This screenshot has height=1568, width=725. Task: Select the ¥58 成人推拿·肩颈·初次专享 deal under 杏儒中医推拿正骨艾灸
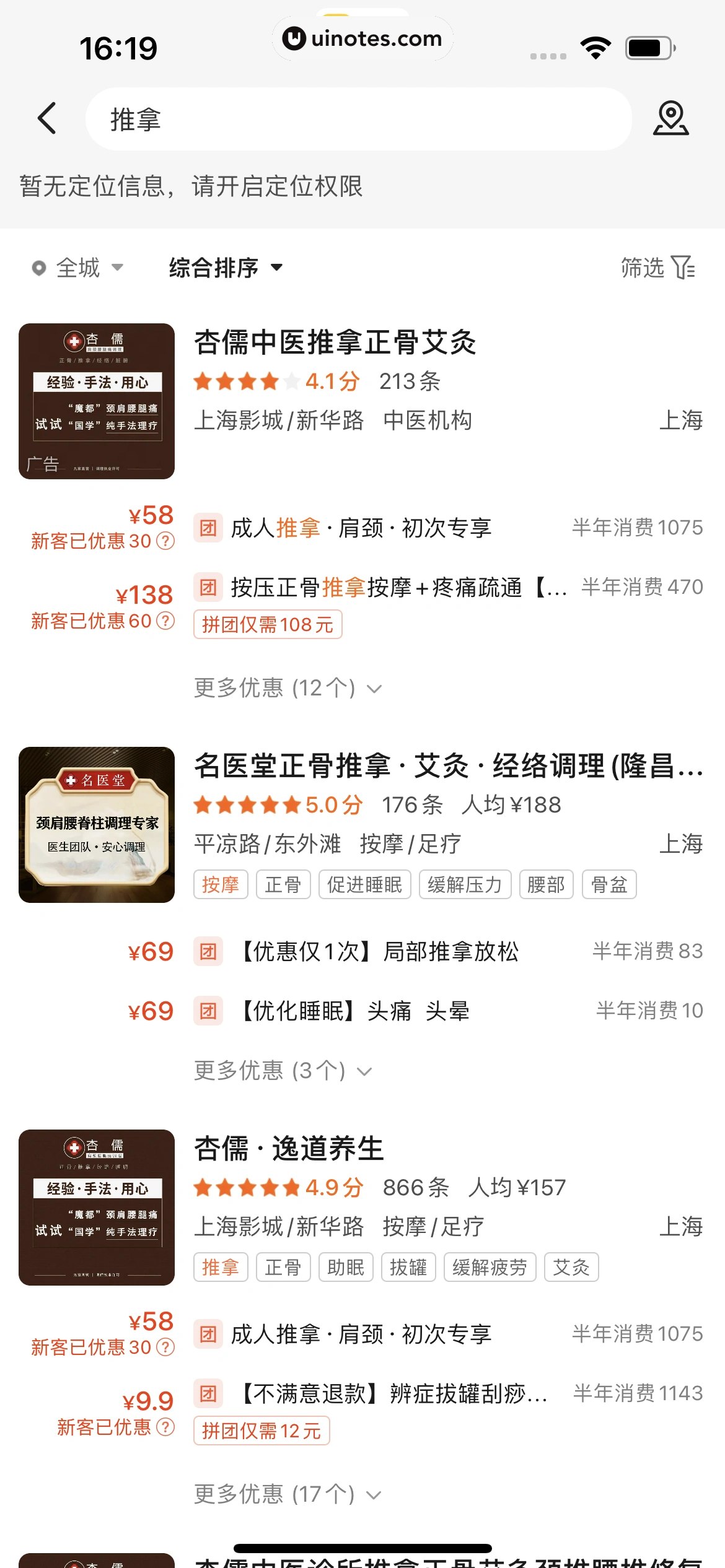click(361, 528)
